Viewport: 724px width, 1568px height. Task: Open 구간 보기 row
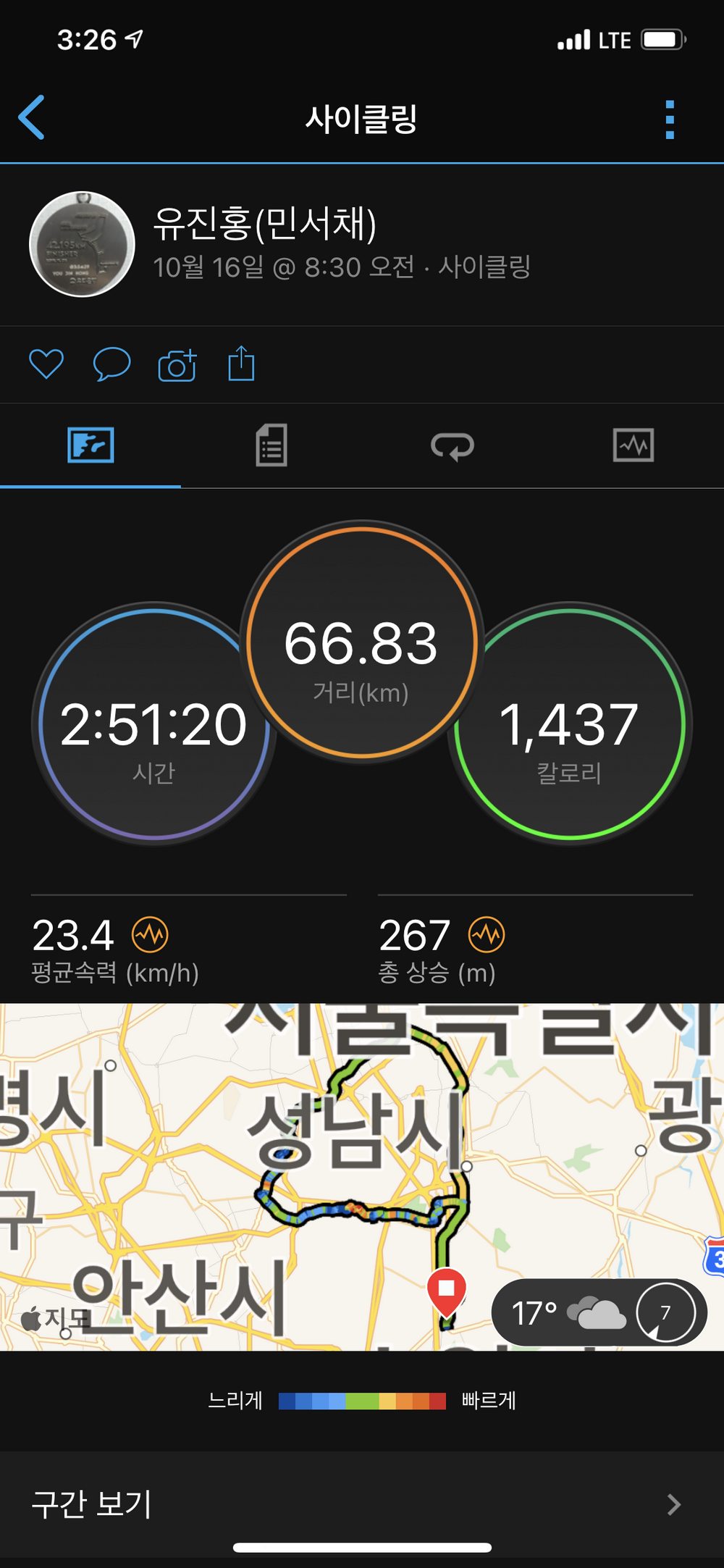362,1504
